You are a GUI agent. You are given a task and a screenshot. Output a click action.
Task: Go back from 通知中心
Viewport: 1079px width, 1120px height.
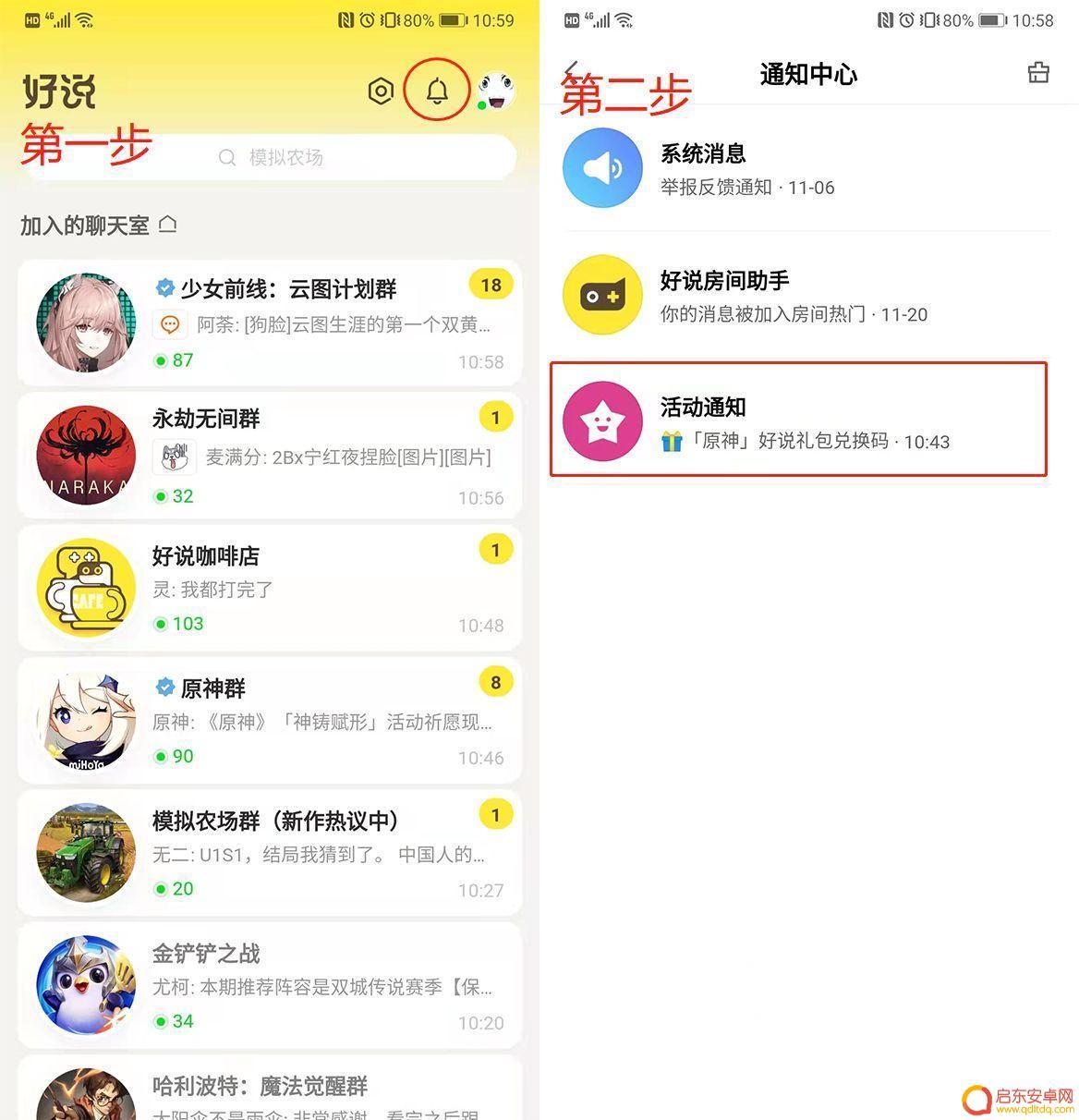(x=572, y=73)
